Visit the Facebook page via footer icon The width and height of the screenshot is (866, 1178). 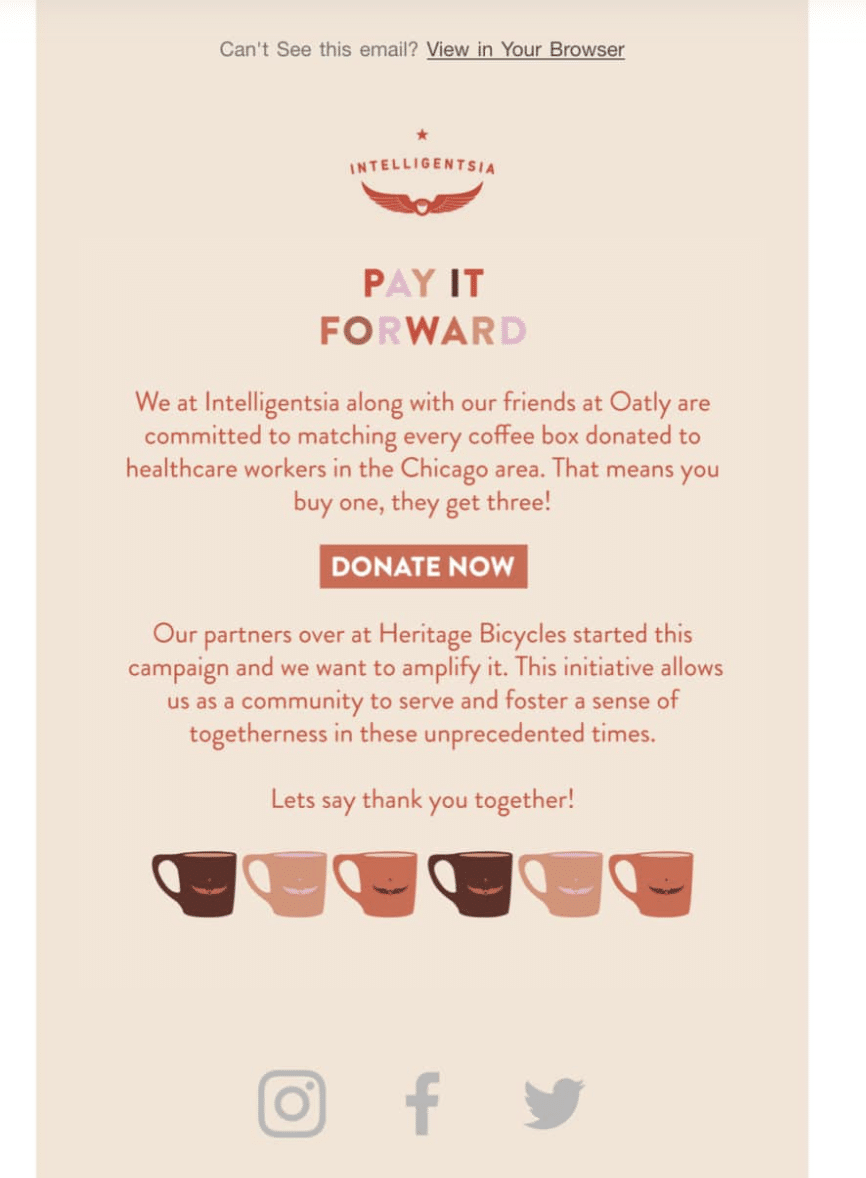[x=422, y=1104]
